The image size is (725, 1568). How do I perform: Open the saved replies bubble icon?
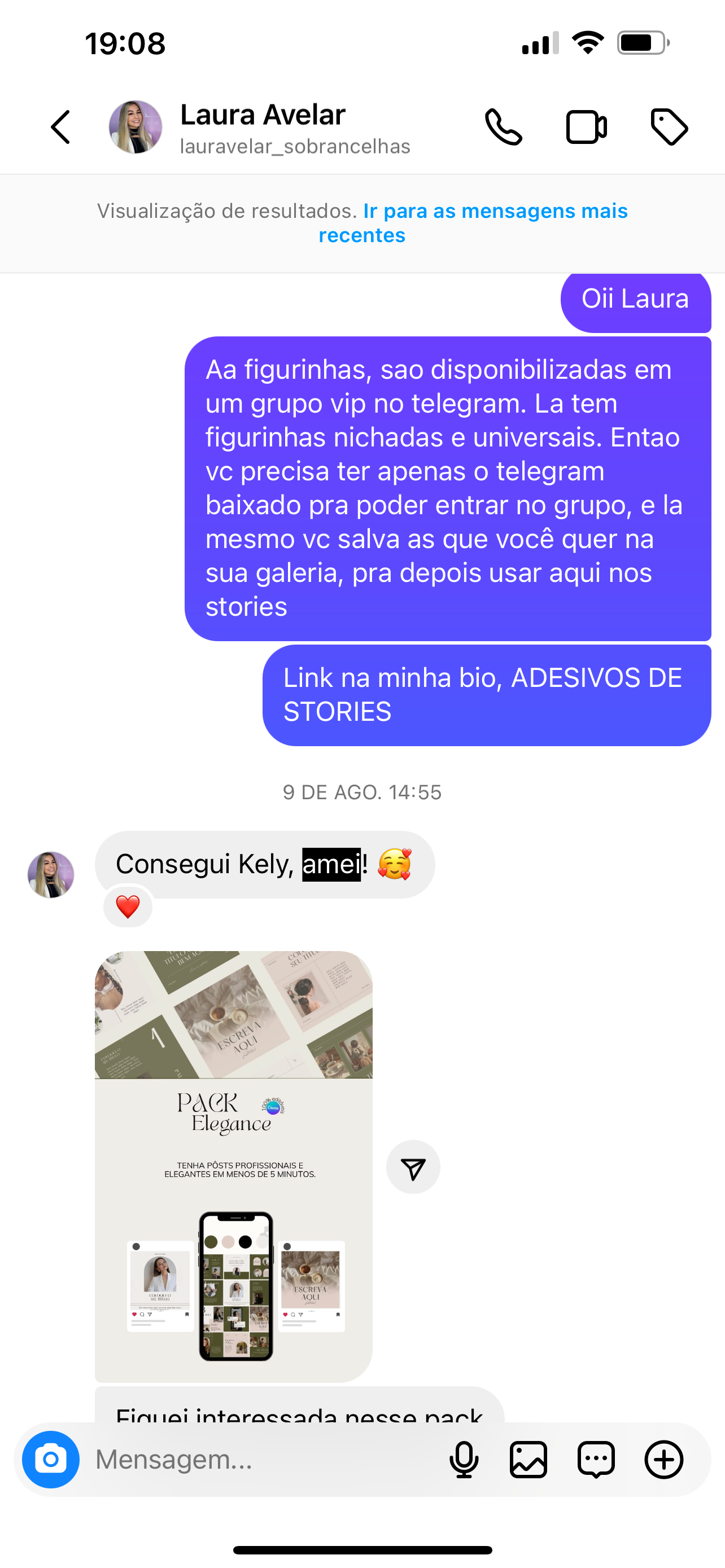pos(596,1459)
